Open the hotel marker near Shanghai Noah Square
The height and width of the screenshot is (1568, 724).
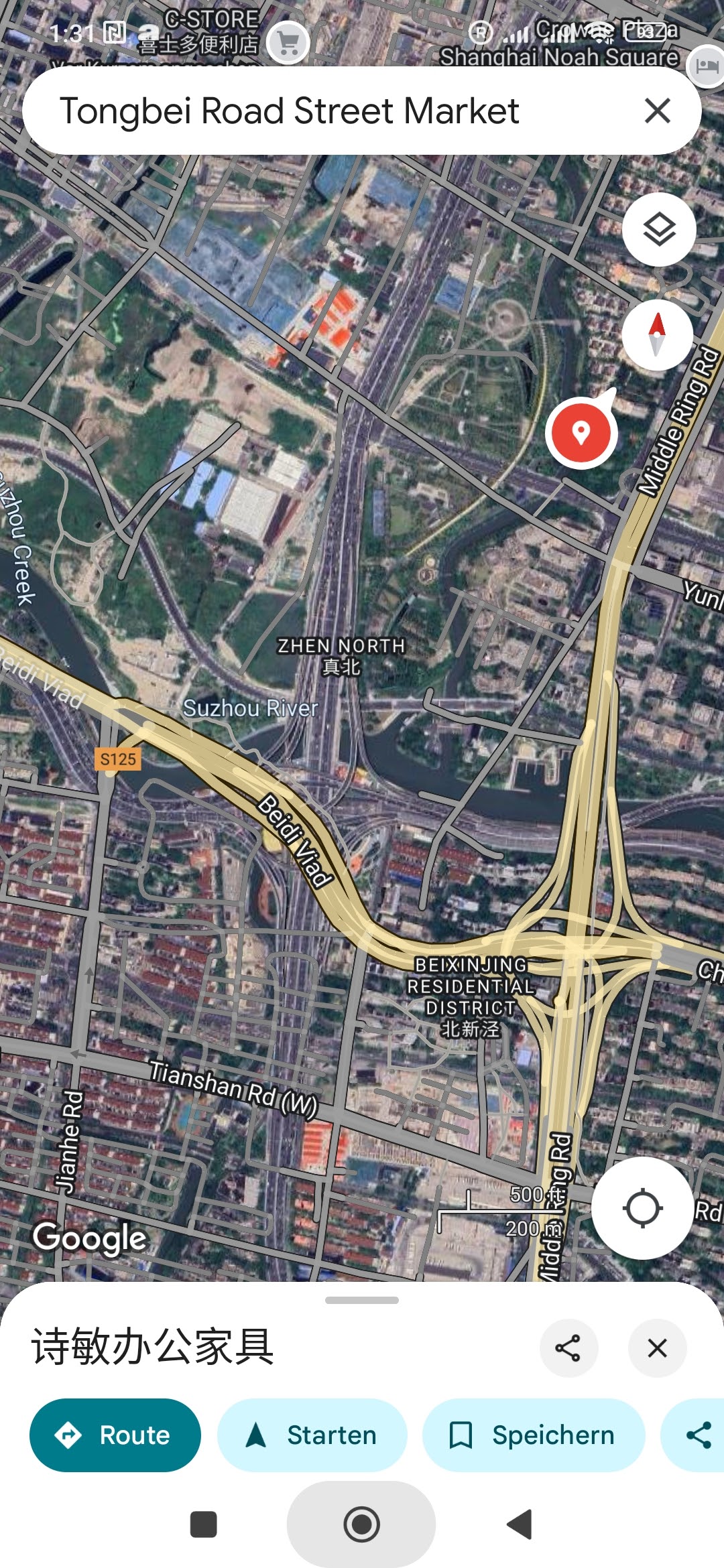click(x=707, y=66)
